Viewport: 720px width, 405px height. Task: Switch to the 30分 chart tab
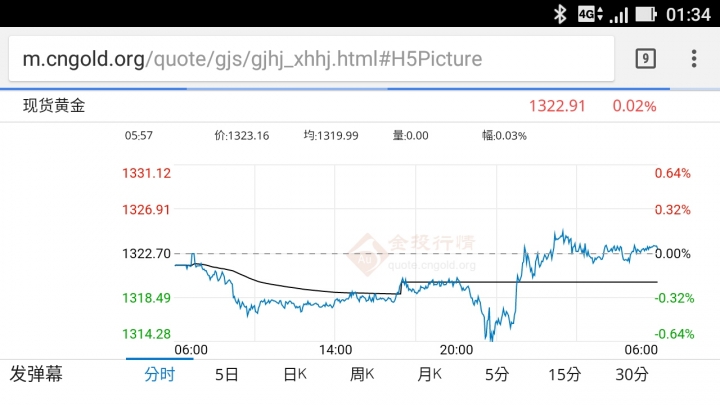632,375
